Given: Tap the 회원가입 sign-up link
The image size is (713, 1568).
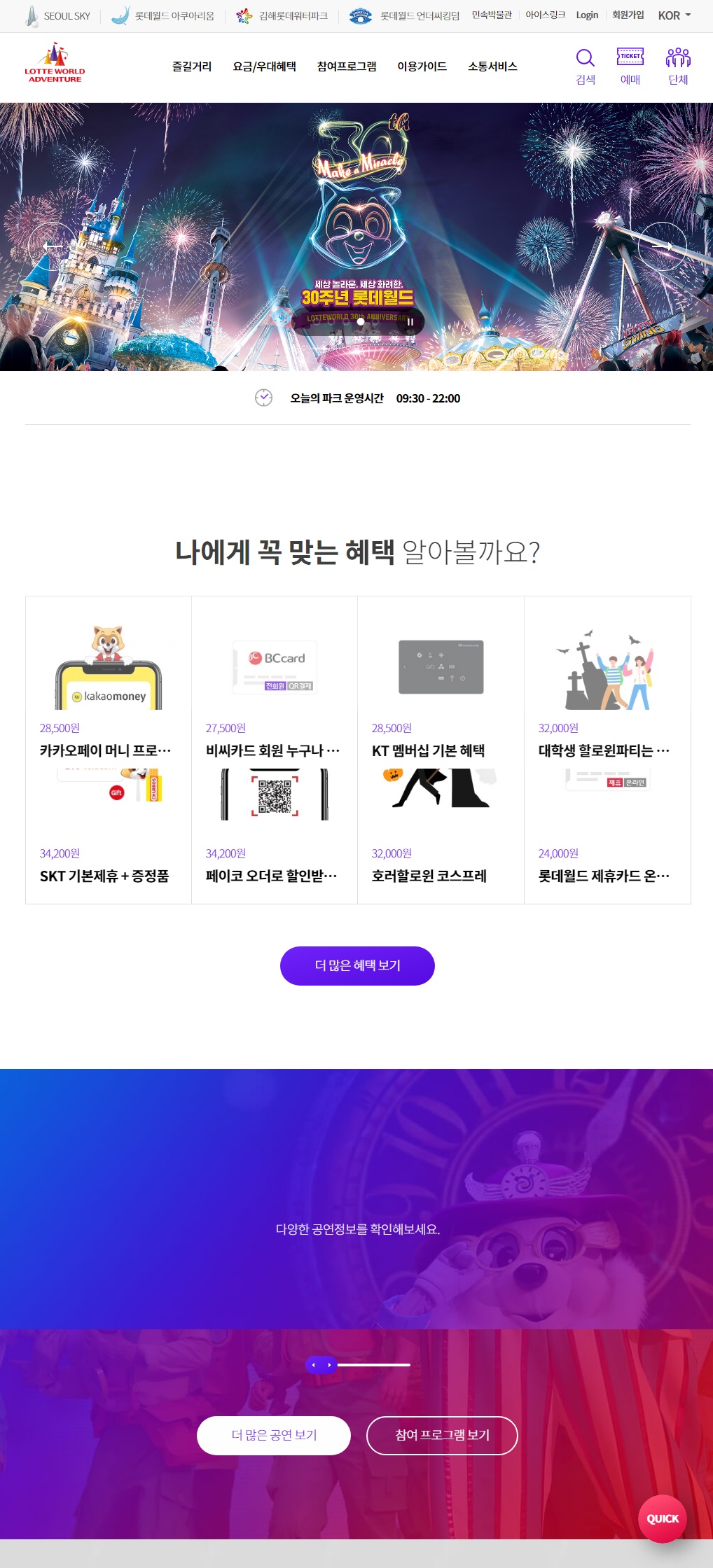Looking at the screenshot, I should click(628, 15).
